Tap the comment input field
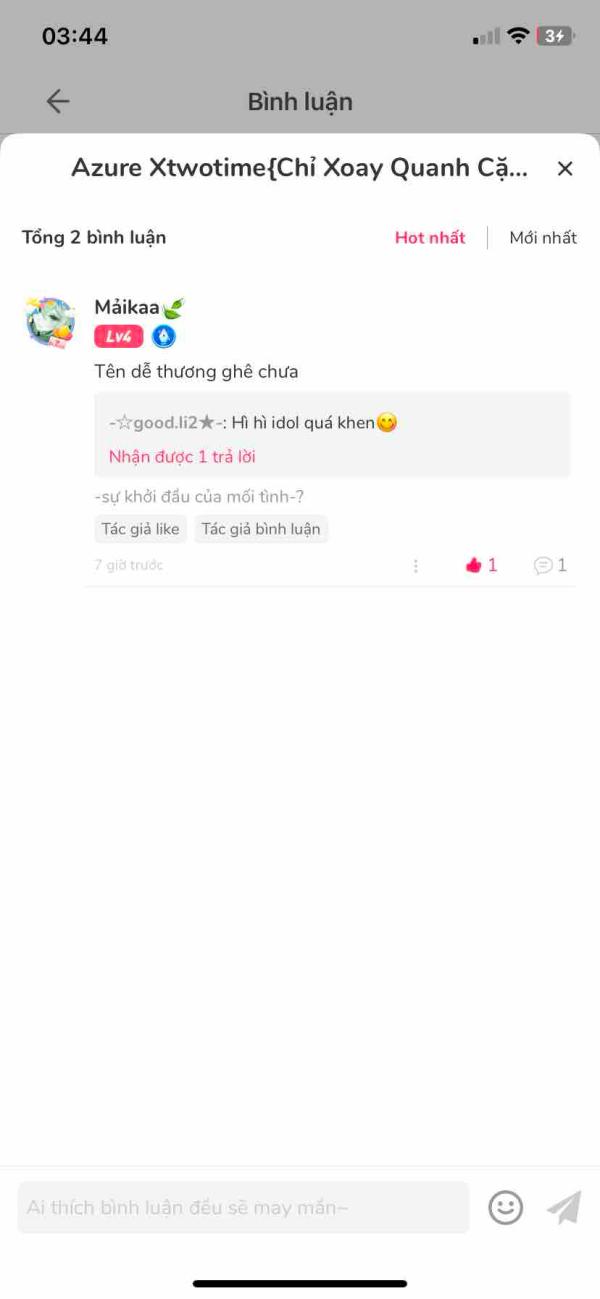600x1299 pixels. 243,1207
